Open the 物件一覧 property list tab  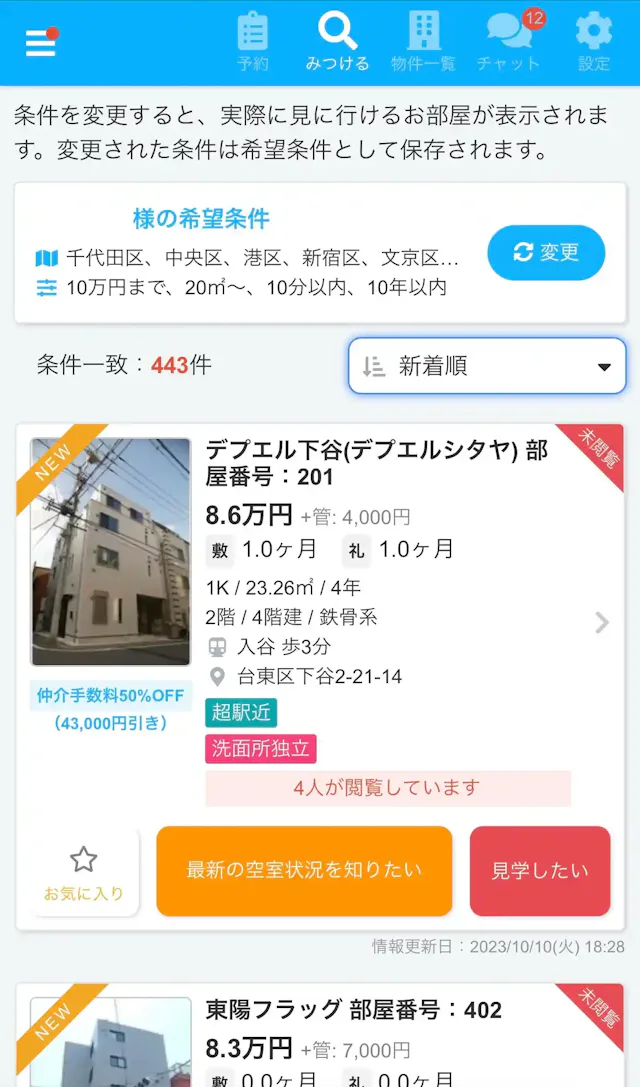(423, 43)
